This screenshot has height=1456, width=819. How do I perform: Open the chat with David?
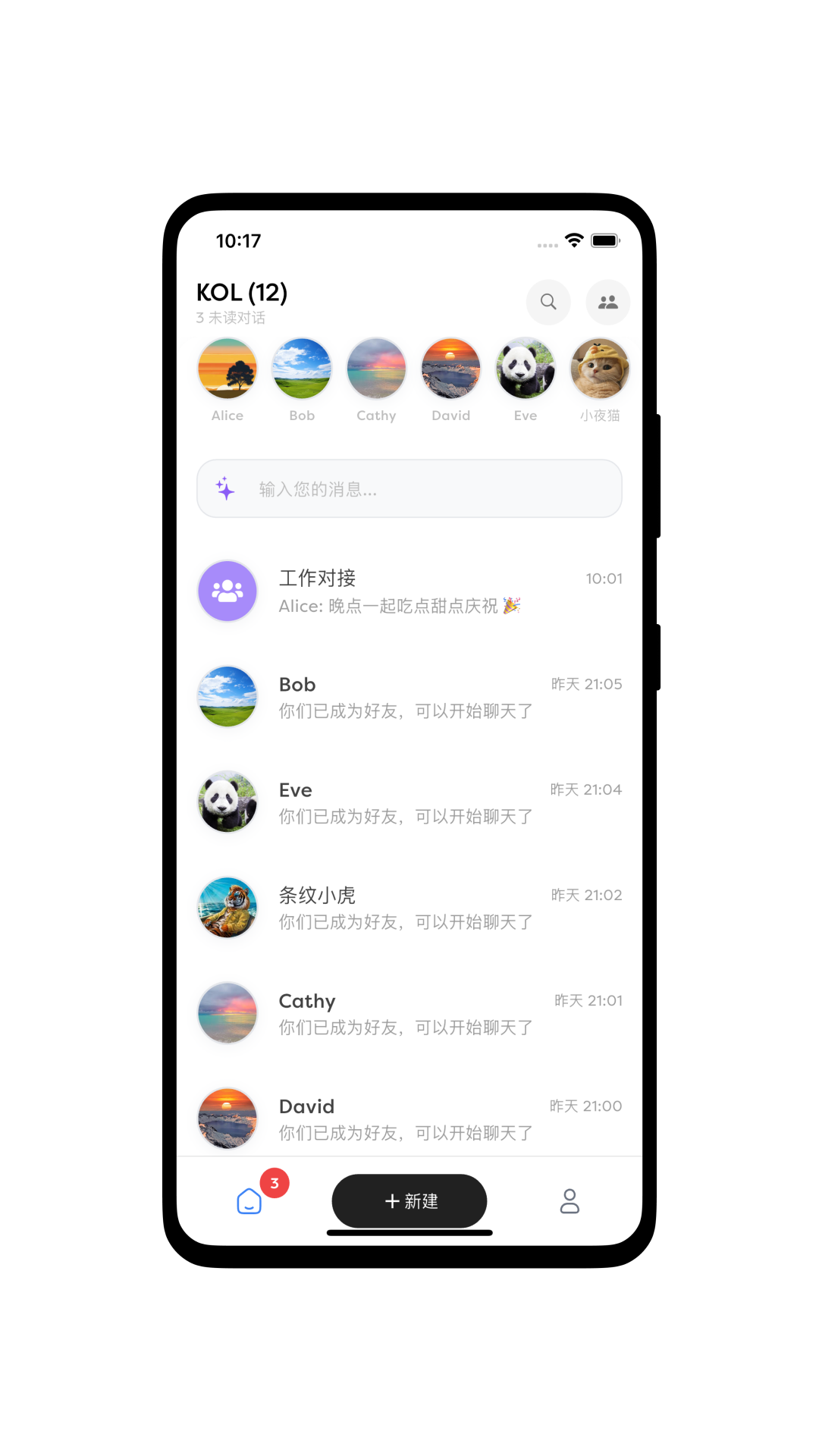tap(409, 1119)
